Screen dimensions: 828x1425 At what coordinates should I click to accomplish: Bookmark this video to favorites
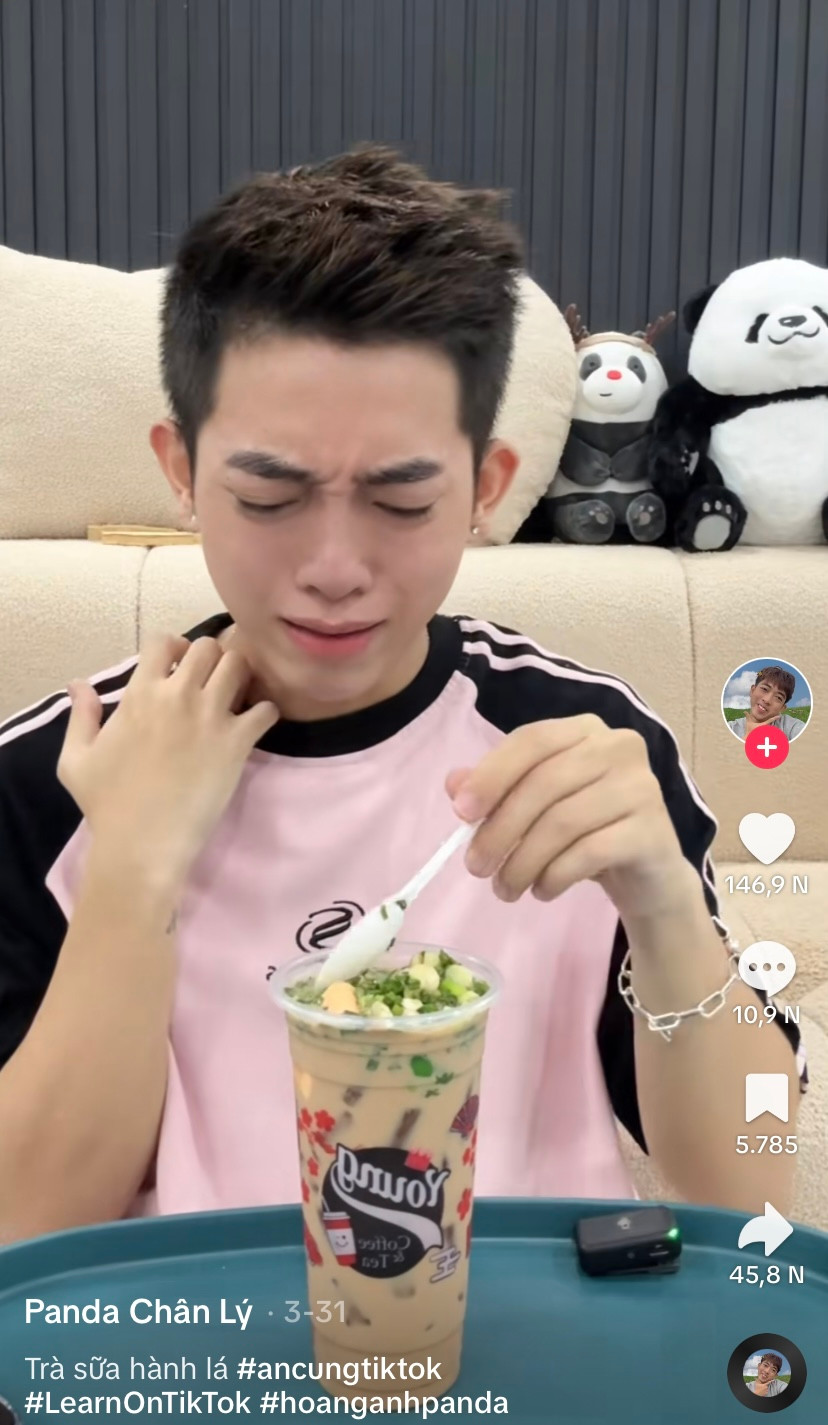766,1098
